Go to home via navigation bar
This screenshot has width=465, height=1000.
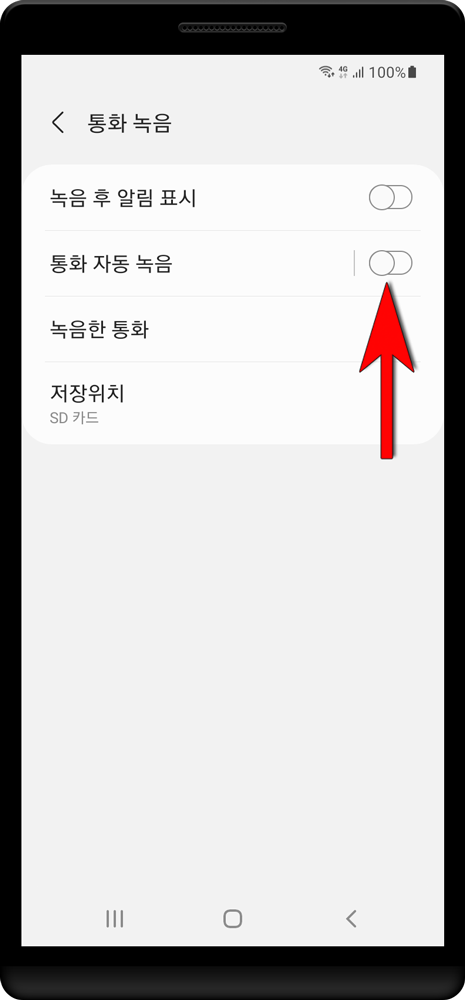pyautogui.click(x=233, y=918)
